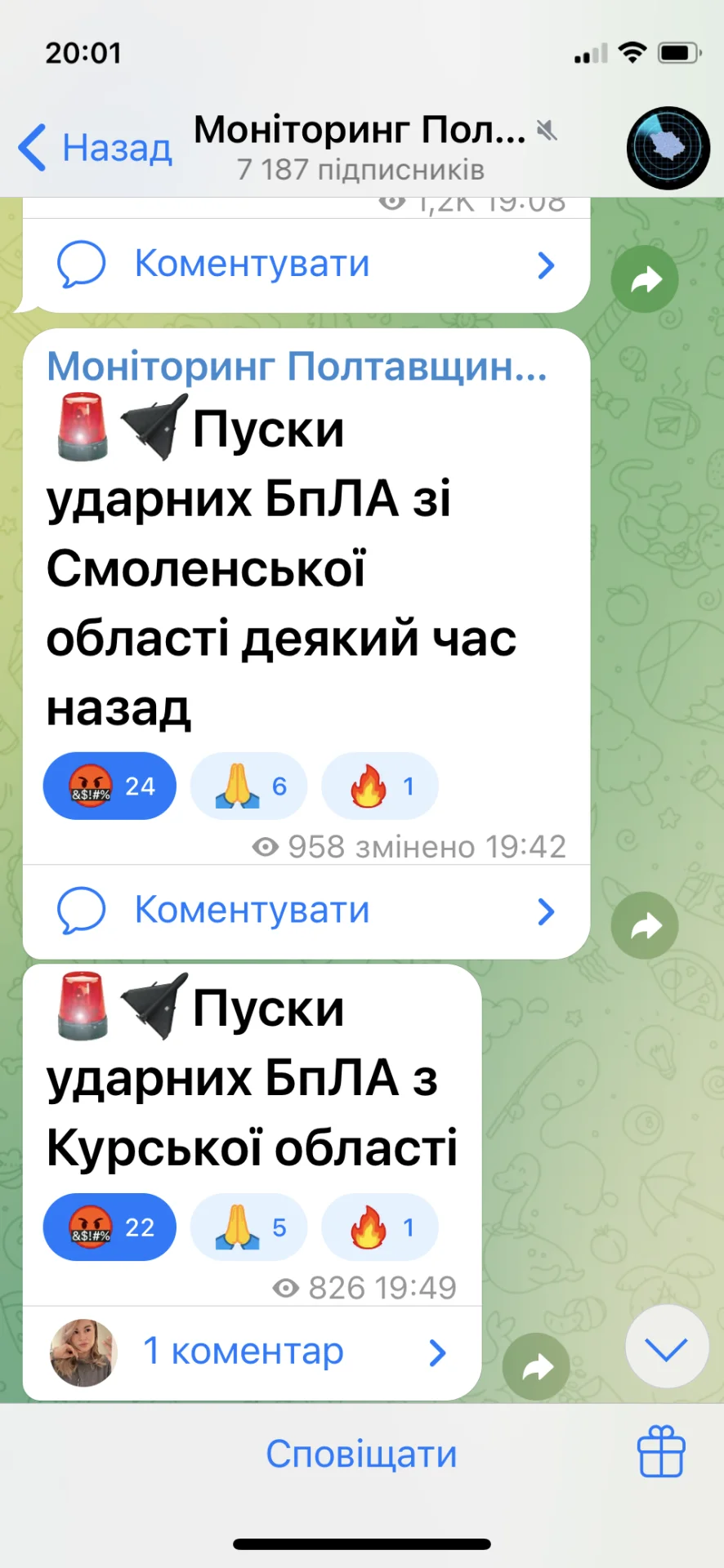Tap the angry reaction with 24
Image resolution: width=724 pixels, height=1568 pixels.
(x=109, y=786)
